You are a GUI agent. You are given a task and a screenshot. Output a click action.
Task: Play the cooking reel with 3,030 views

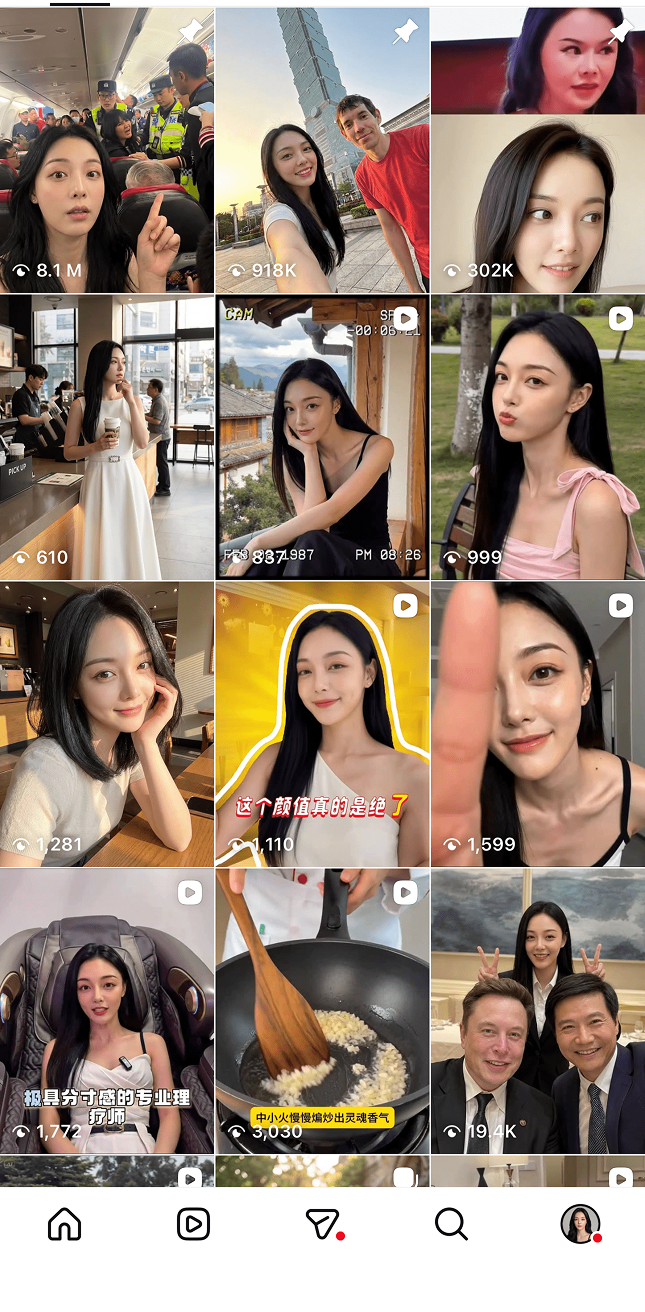pos(322,1011)
